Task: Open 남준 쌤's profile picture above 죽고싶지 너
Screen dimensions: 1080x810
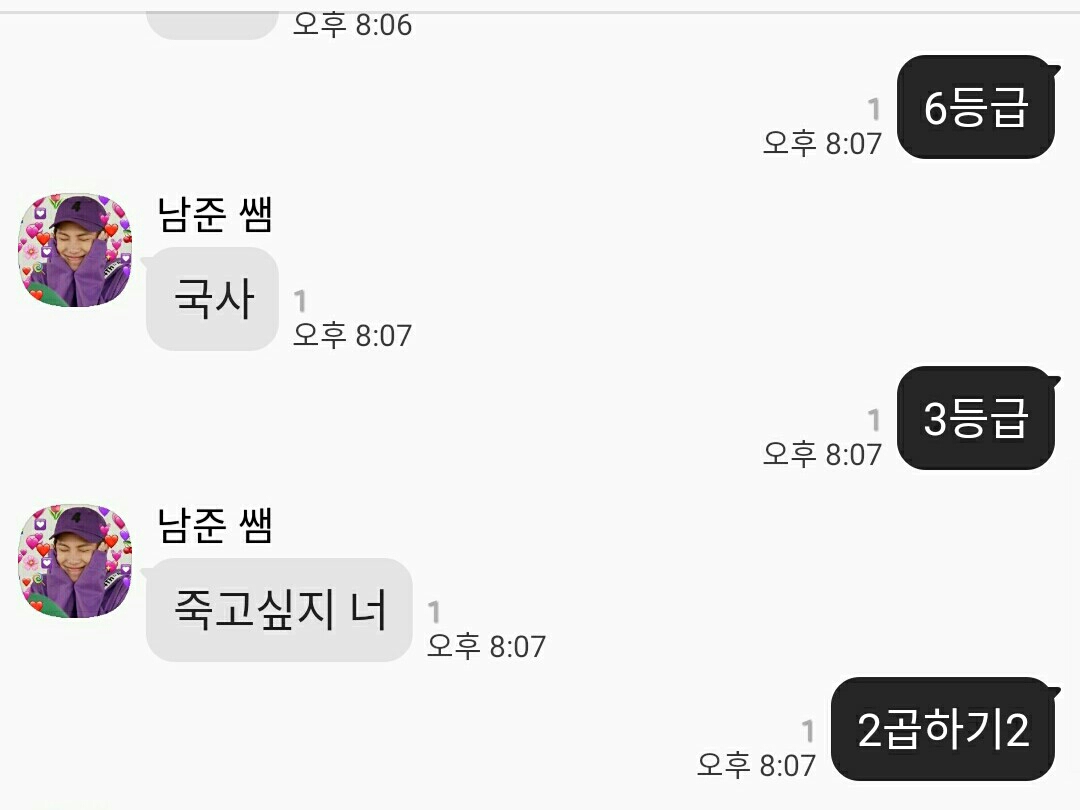Action: (x=75, y=561)
